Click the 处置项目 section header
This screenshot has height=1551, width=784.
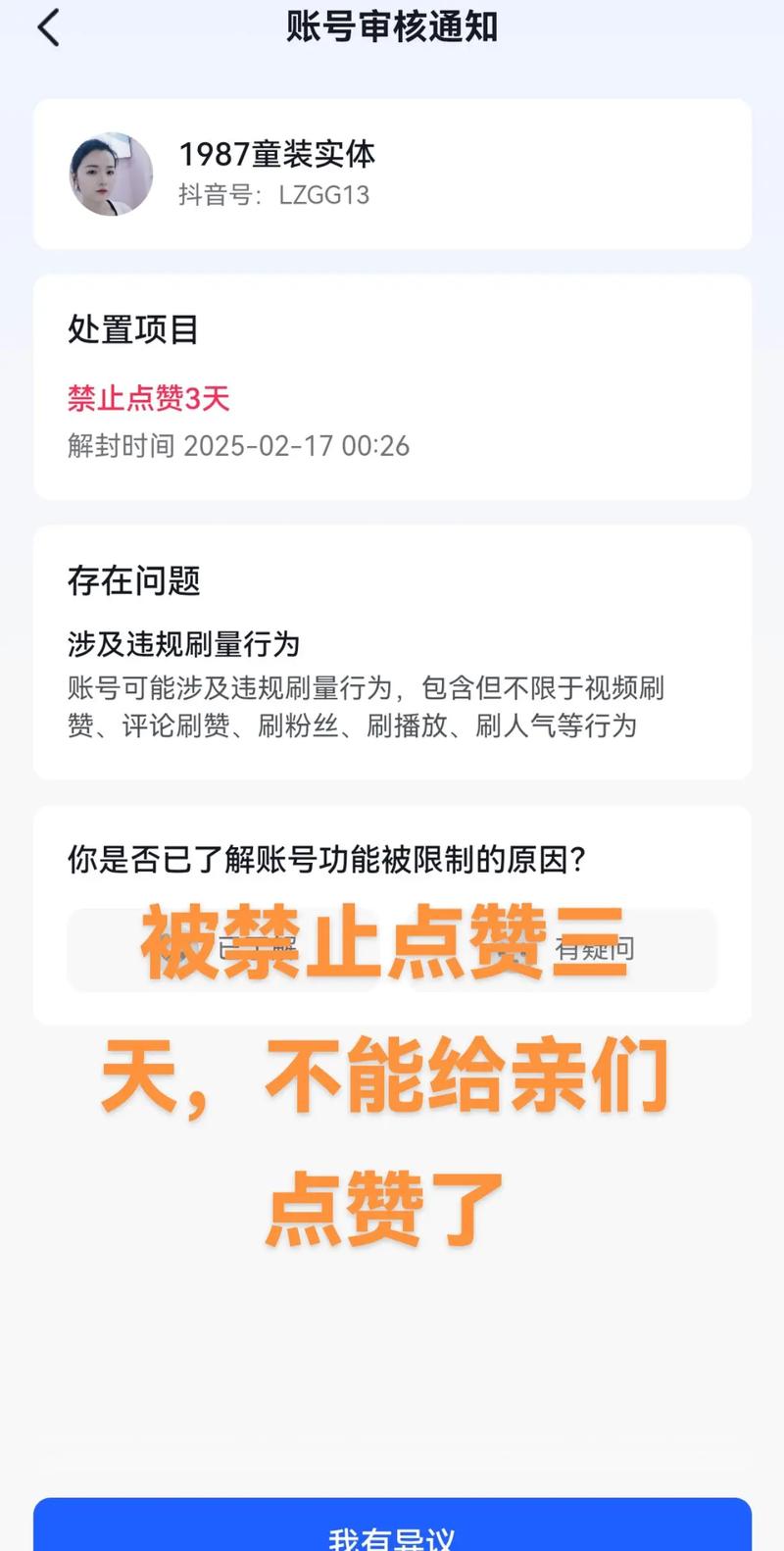pos(133,331)
